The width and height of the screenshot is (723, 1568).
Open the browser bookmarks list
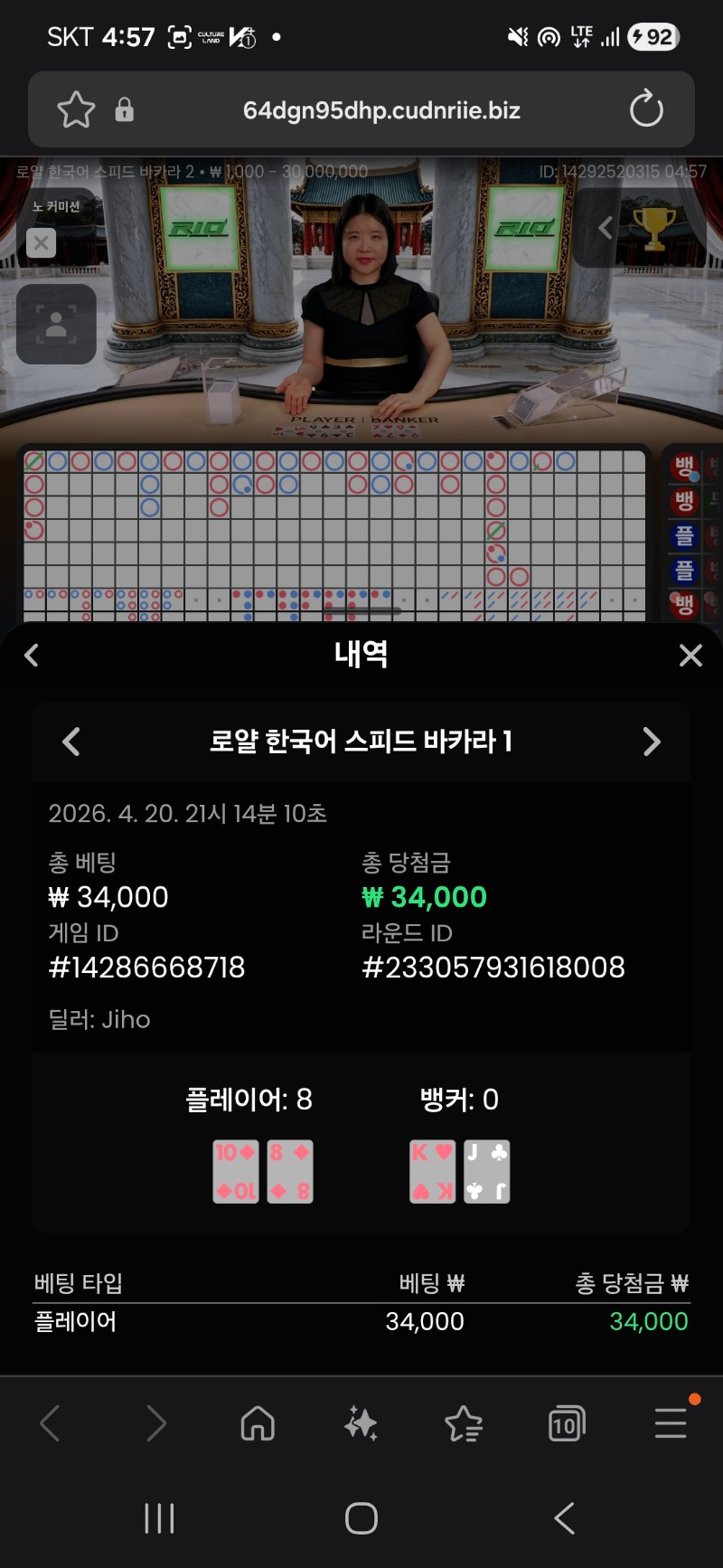click(x=464, y=1423)
